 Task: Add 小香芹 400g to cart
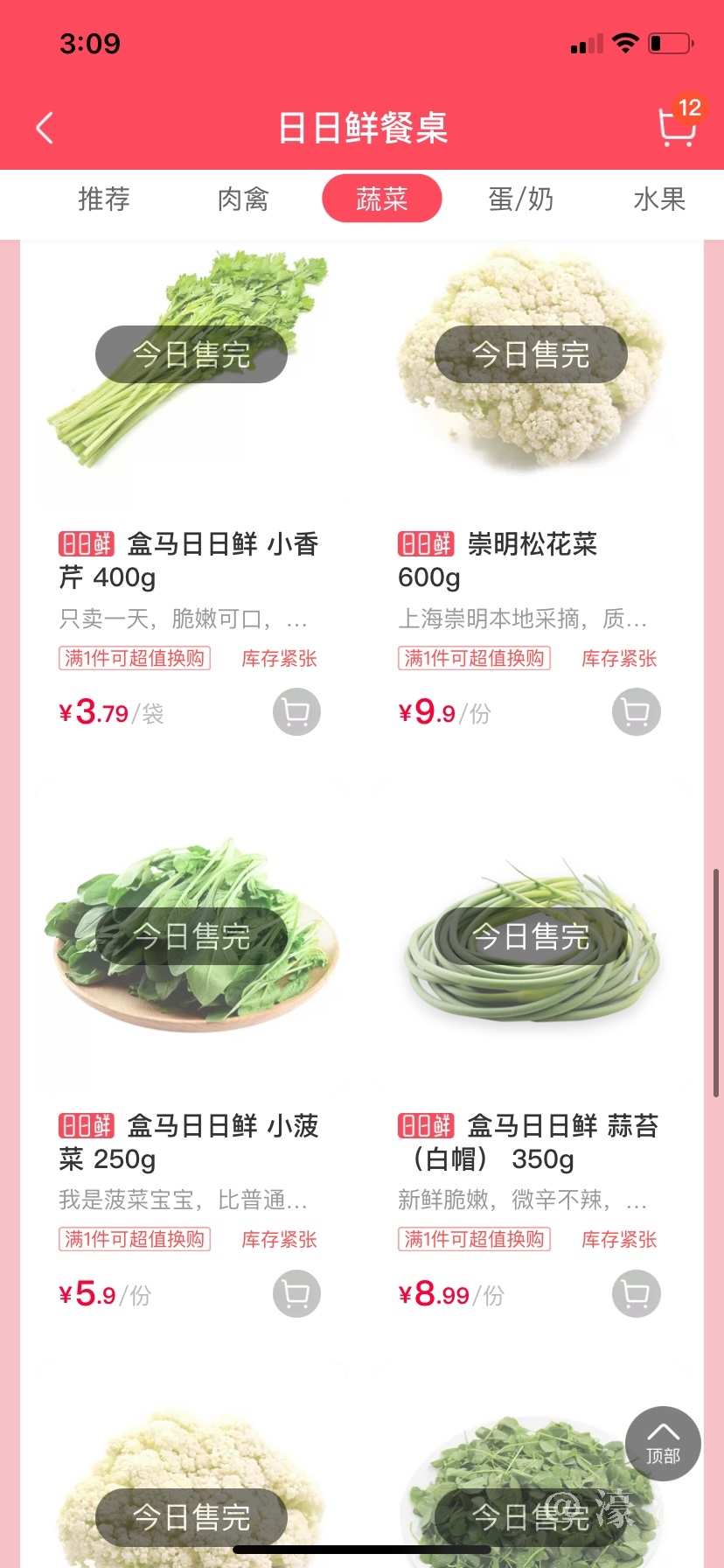296,712
